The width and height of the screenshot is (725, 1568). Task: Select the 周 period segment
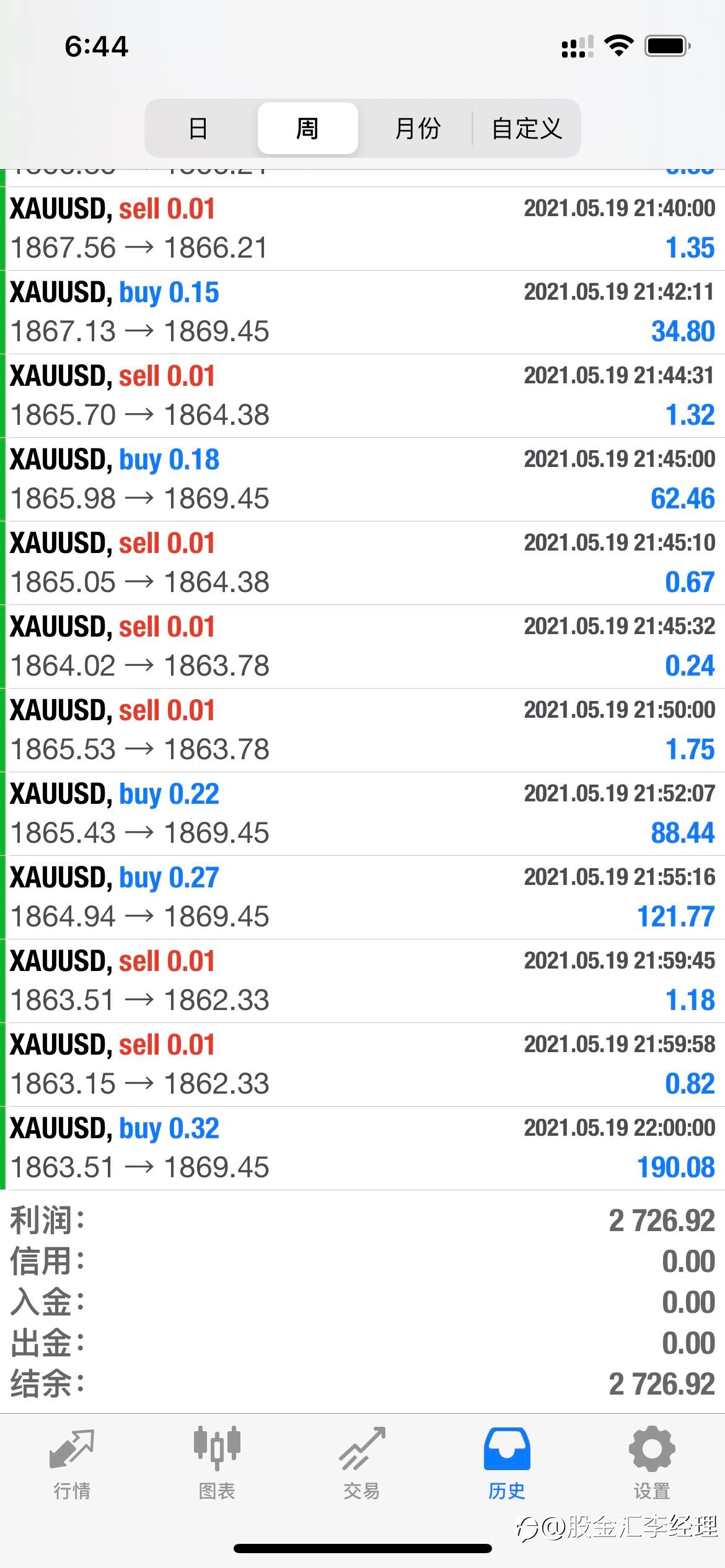click(x=307, y=128)
